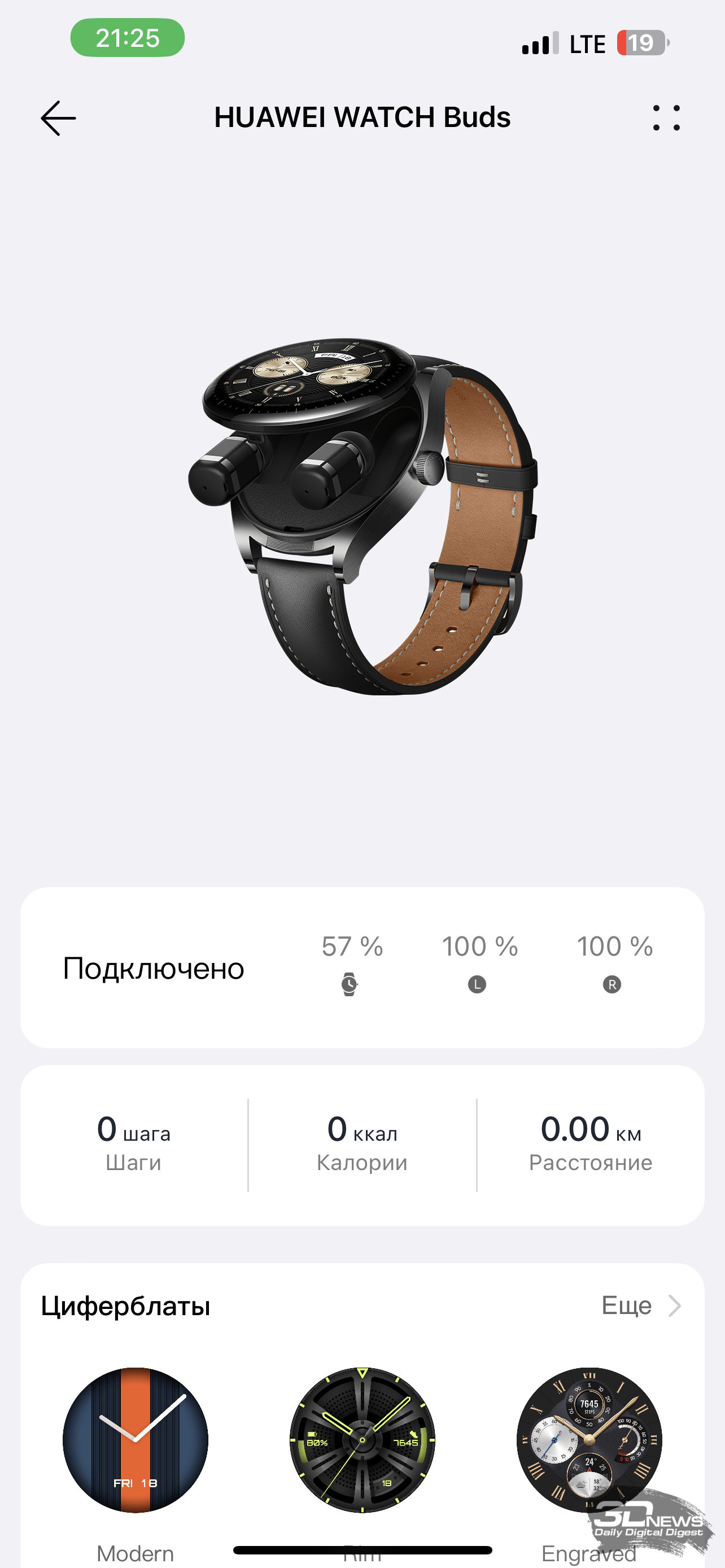The image size is (725, 1568).
Task: Select the Modern watch face
Action: [135, 1440]
